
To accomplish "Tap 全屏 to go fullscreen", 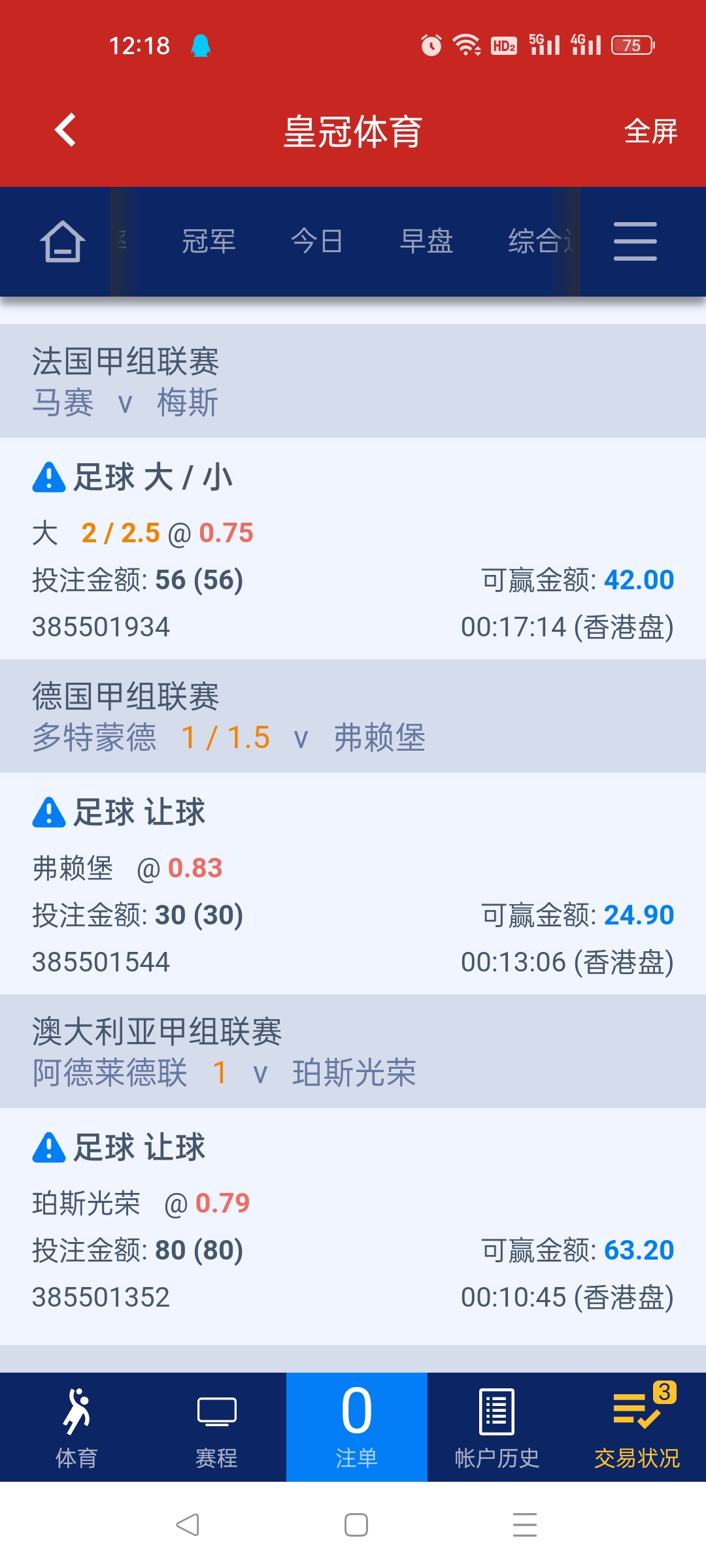I will 650,131.
